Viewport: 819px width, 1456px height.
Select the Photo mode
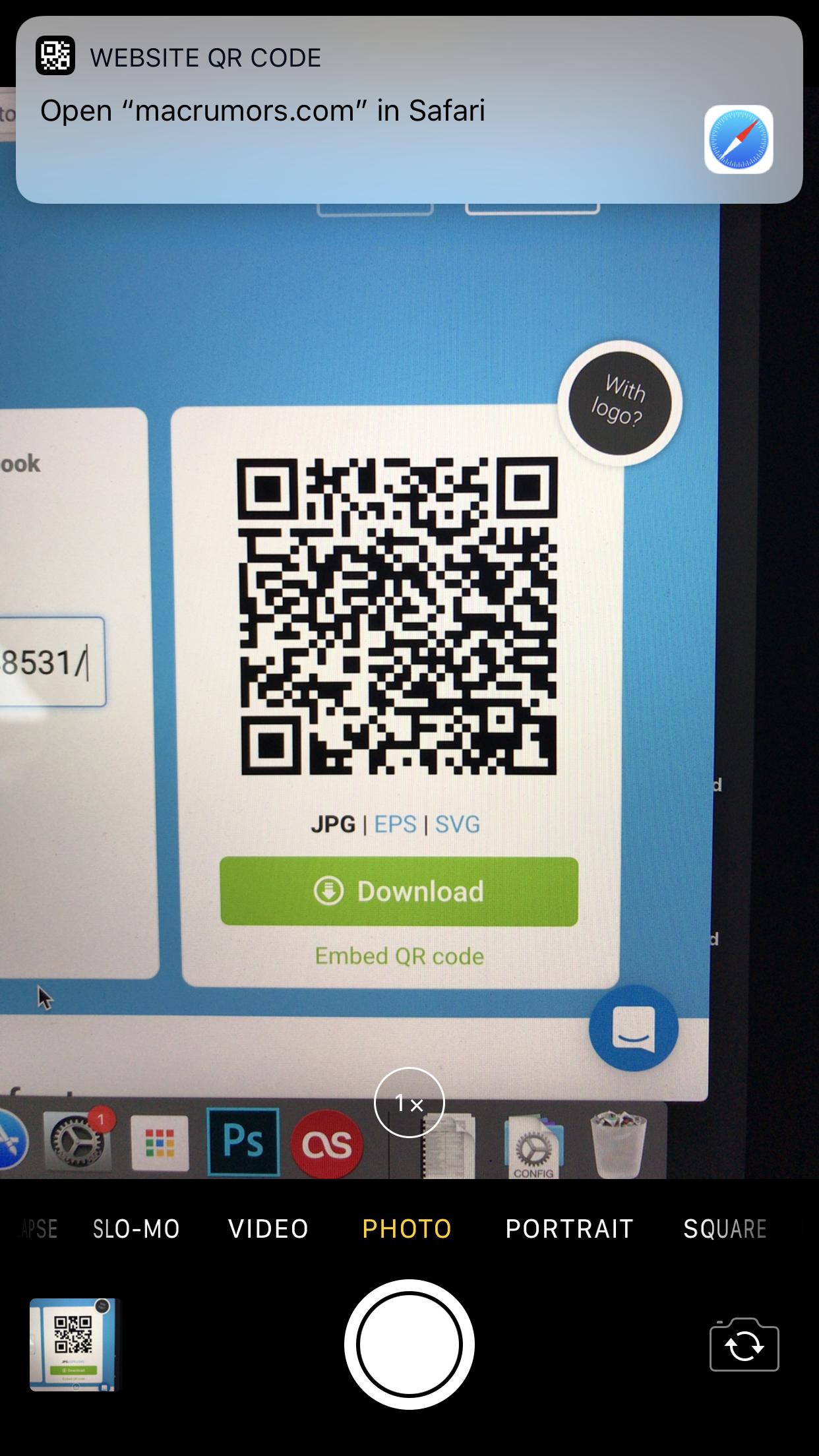tap(407, 1229)
